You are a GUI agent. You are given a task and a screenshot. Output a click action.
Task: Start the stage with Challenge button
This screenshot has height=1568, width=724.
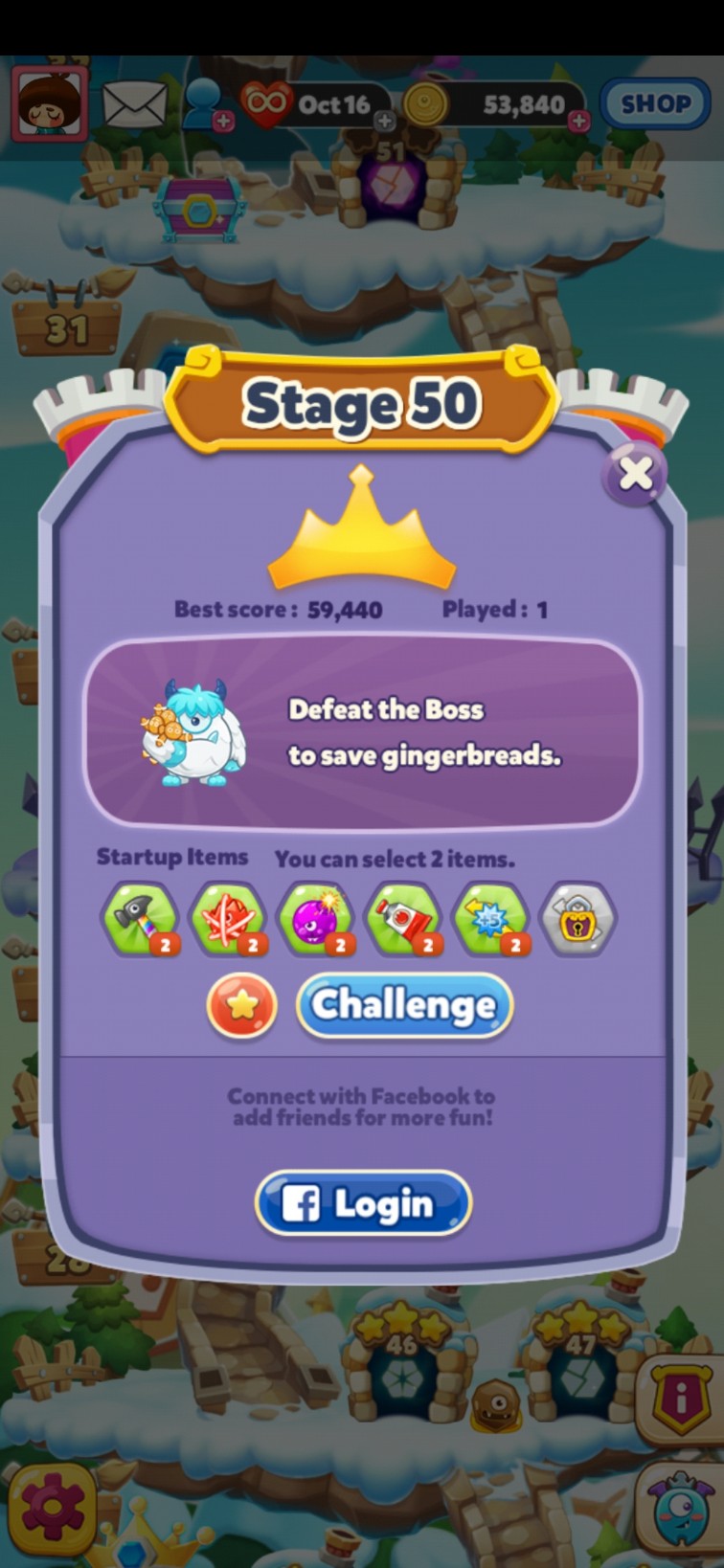(404, 1005)
